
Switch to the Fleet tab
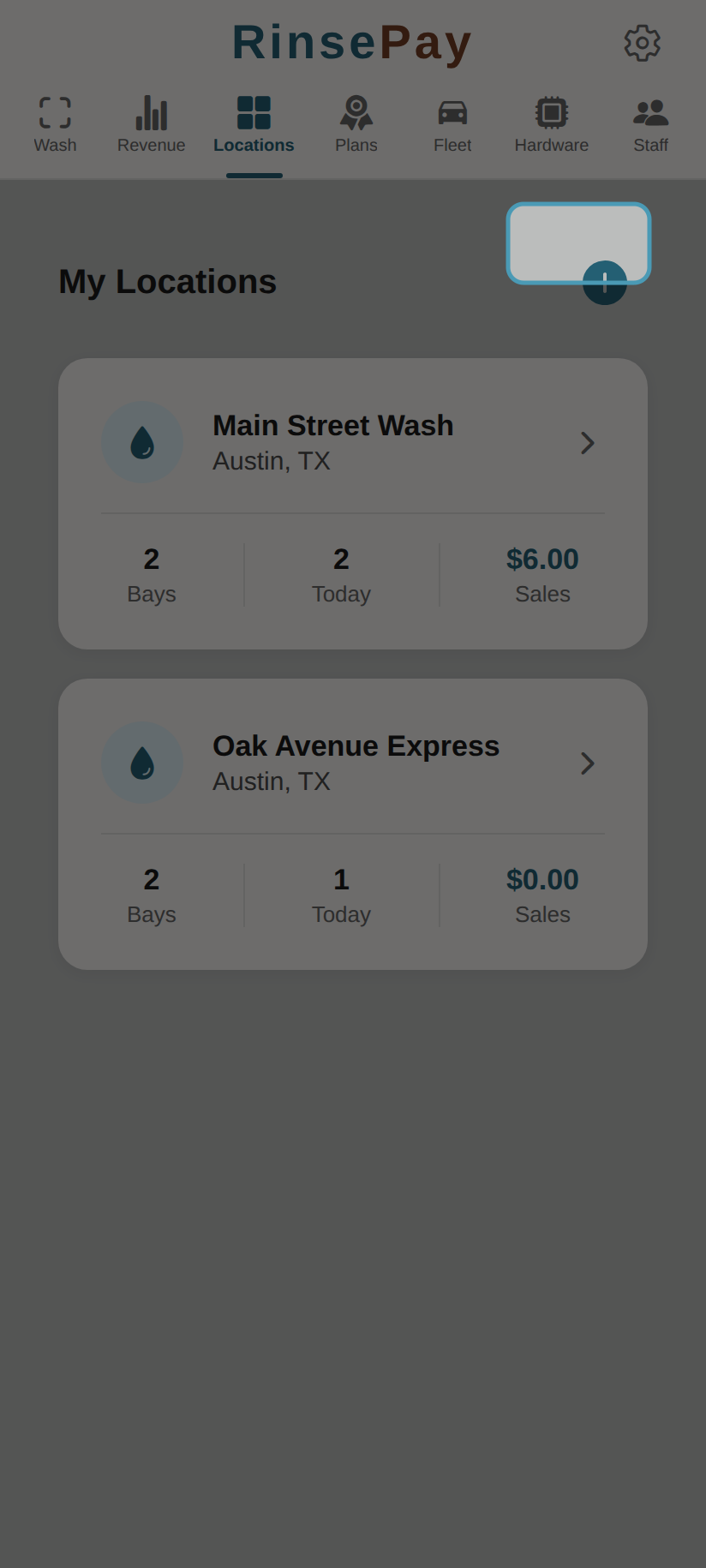coord(452,125)
